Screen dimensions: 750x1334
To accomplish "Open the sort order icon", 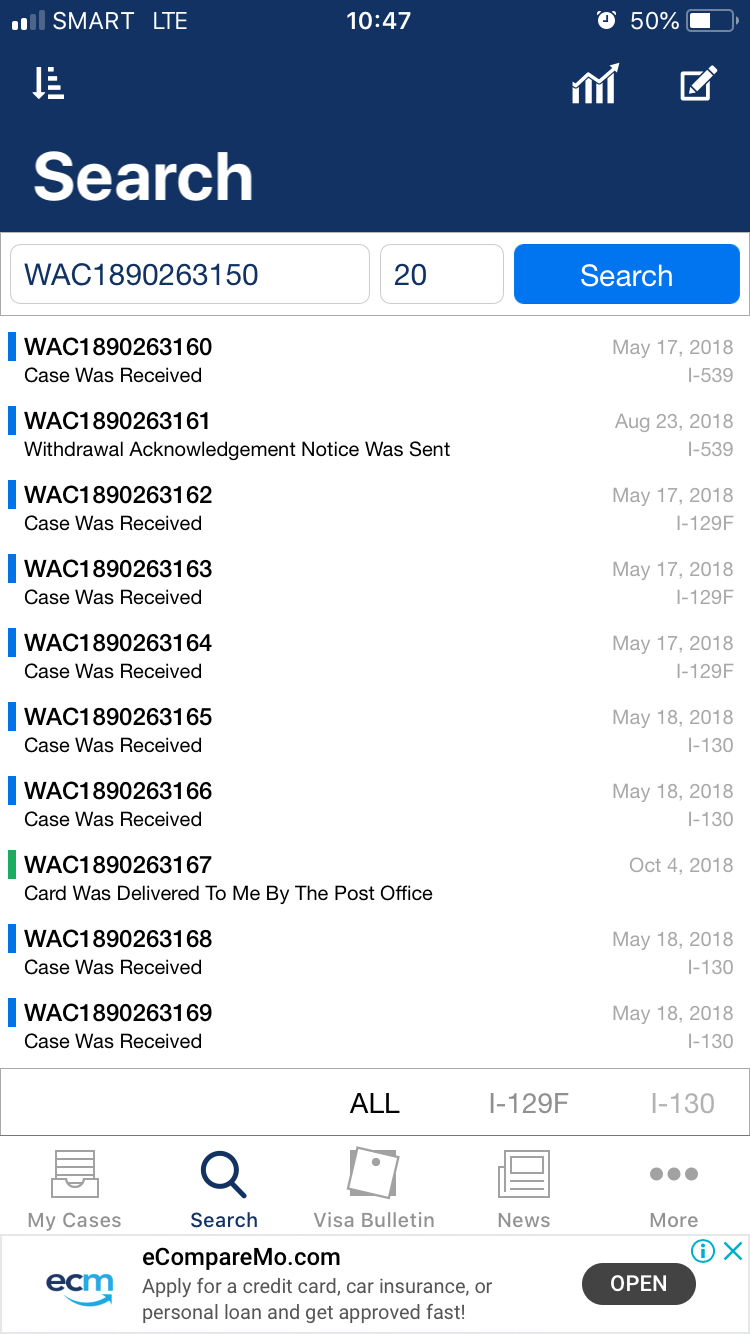I will tap(48, 84).
